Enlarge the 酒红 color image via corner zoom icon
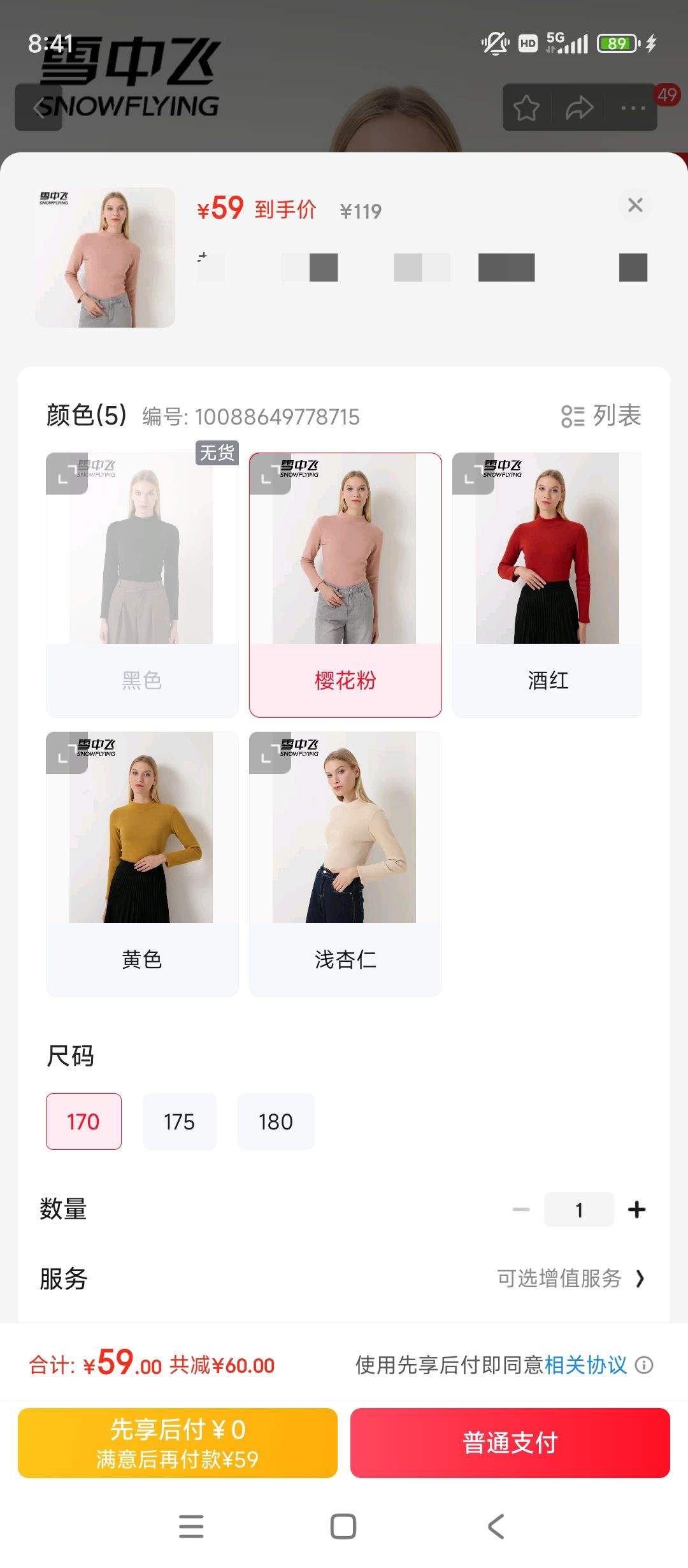The image size is (688, 1568). point(472,473)
